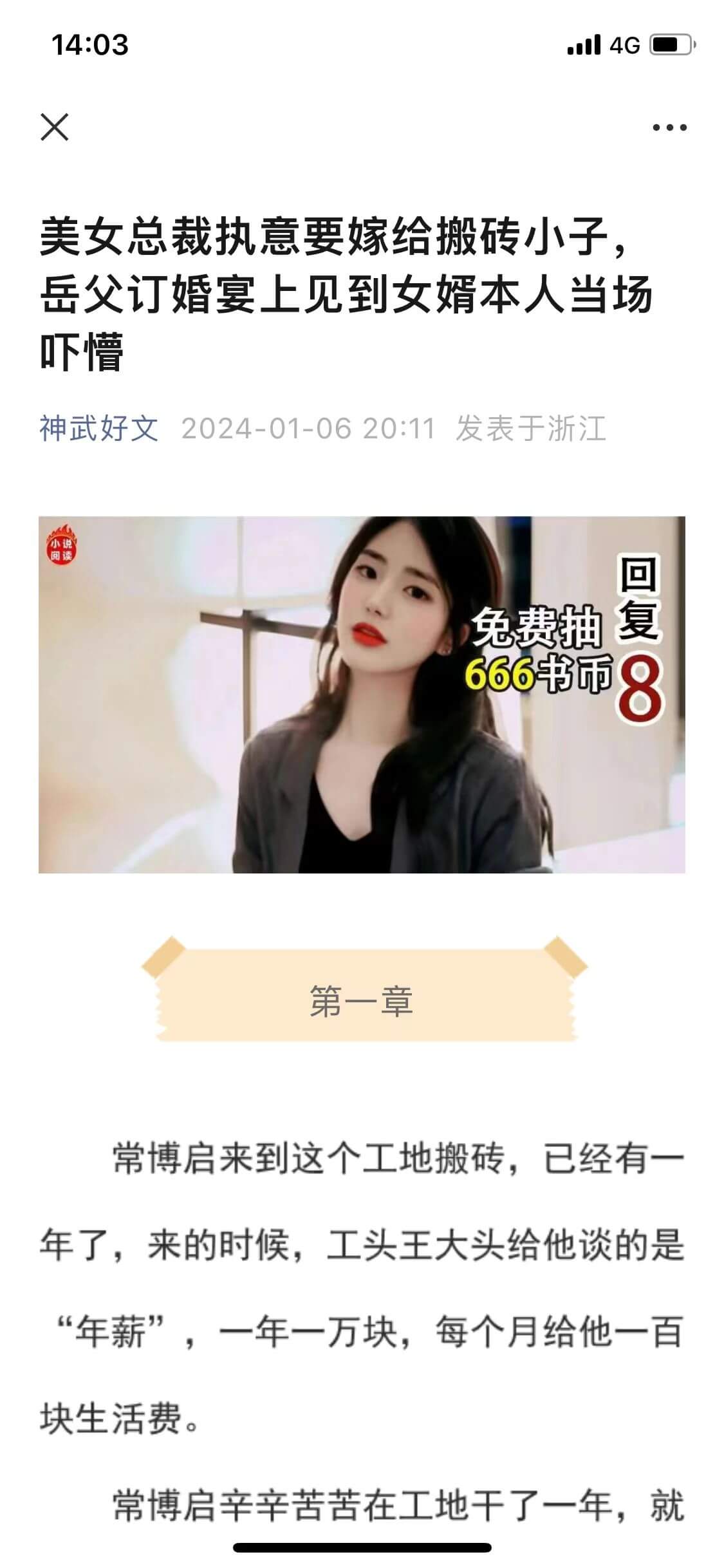Open the three-dot overflow menu
This screenshot has height=1568, width=724.
(x=669, y=127)
